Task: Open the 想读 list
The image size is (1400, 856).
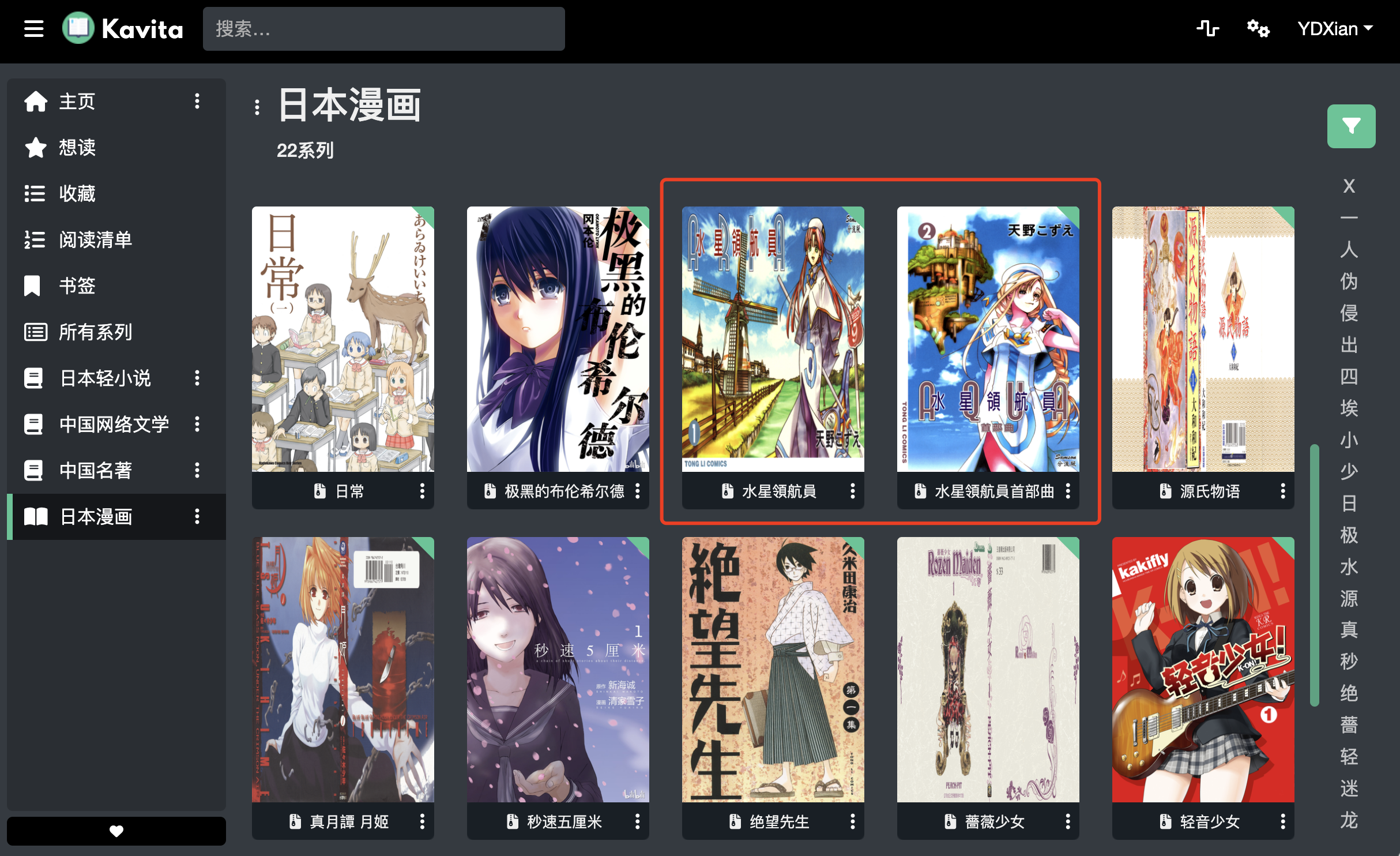Action: point(77,148)
